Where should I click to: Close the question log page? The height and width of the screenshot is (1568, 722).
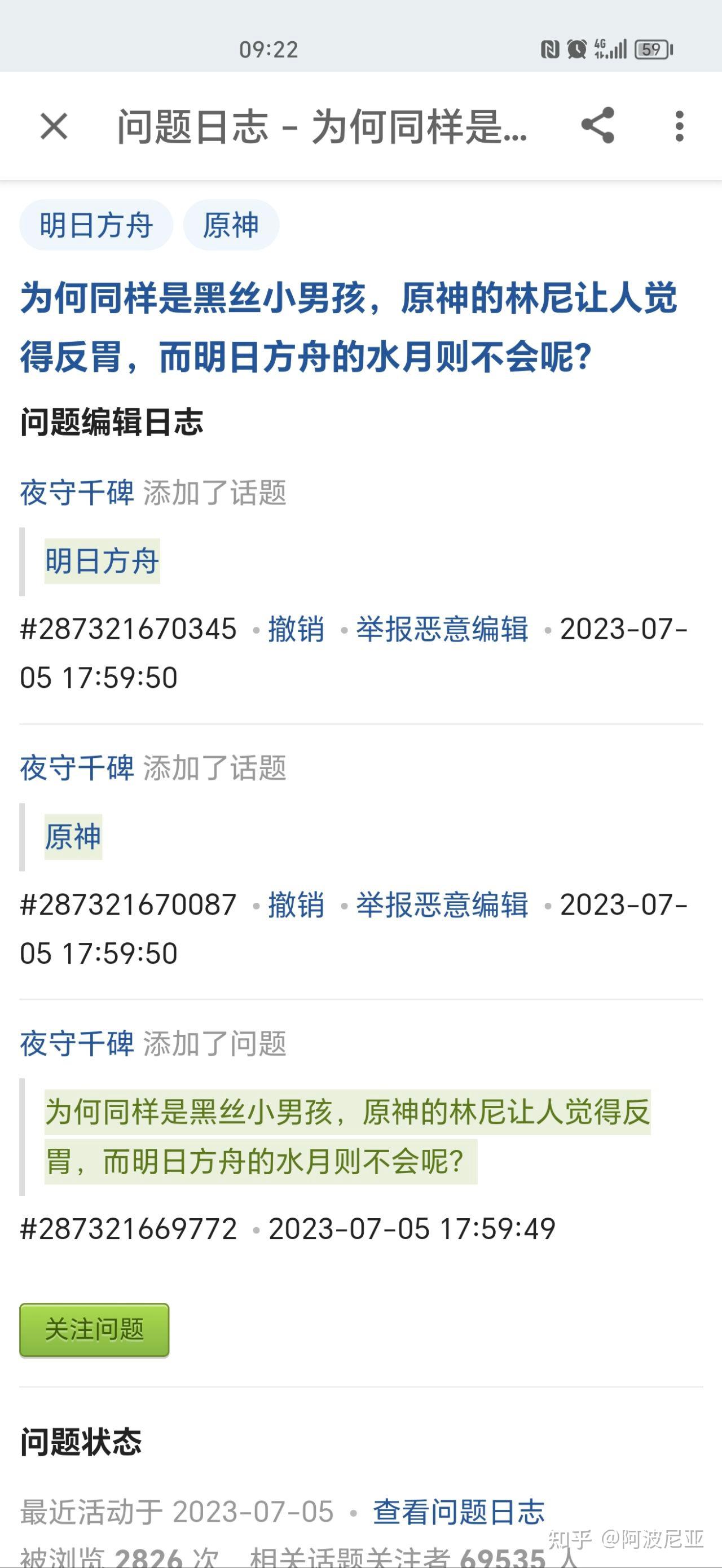pyautogui.click(x=54, y=126)
